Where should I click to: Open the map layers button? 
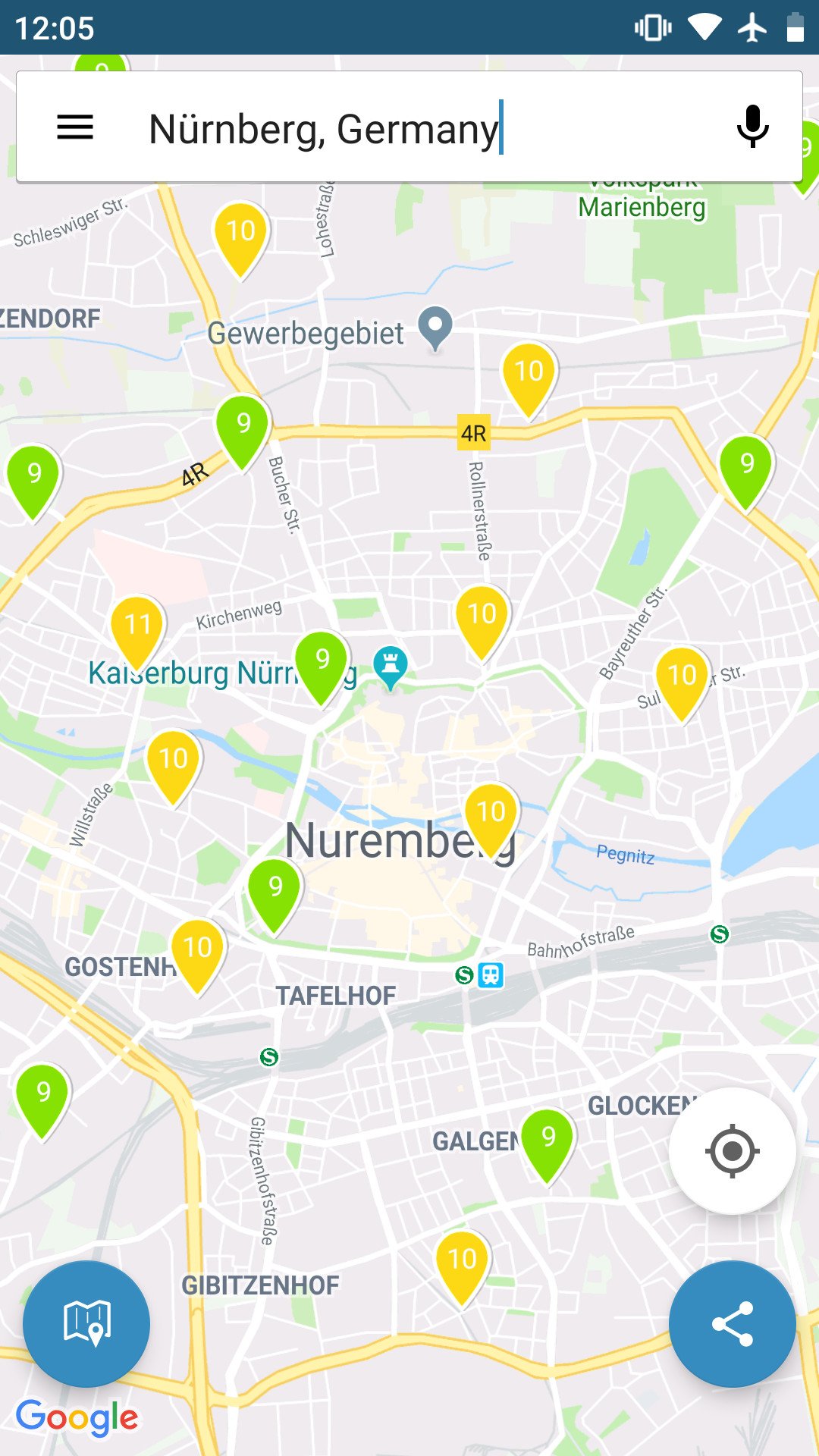pyautogui.click(x=86, y=1323)
